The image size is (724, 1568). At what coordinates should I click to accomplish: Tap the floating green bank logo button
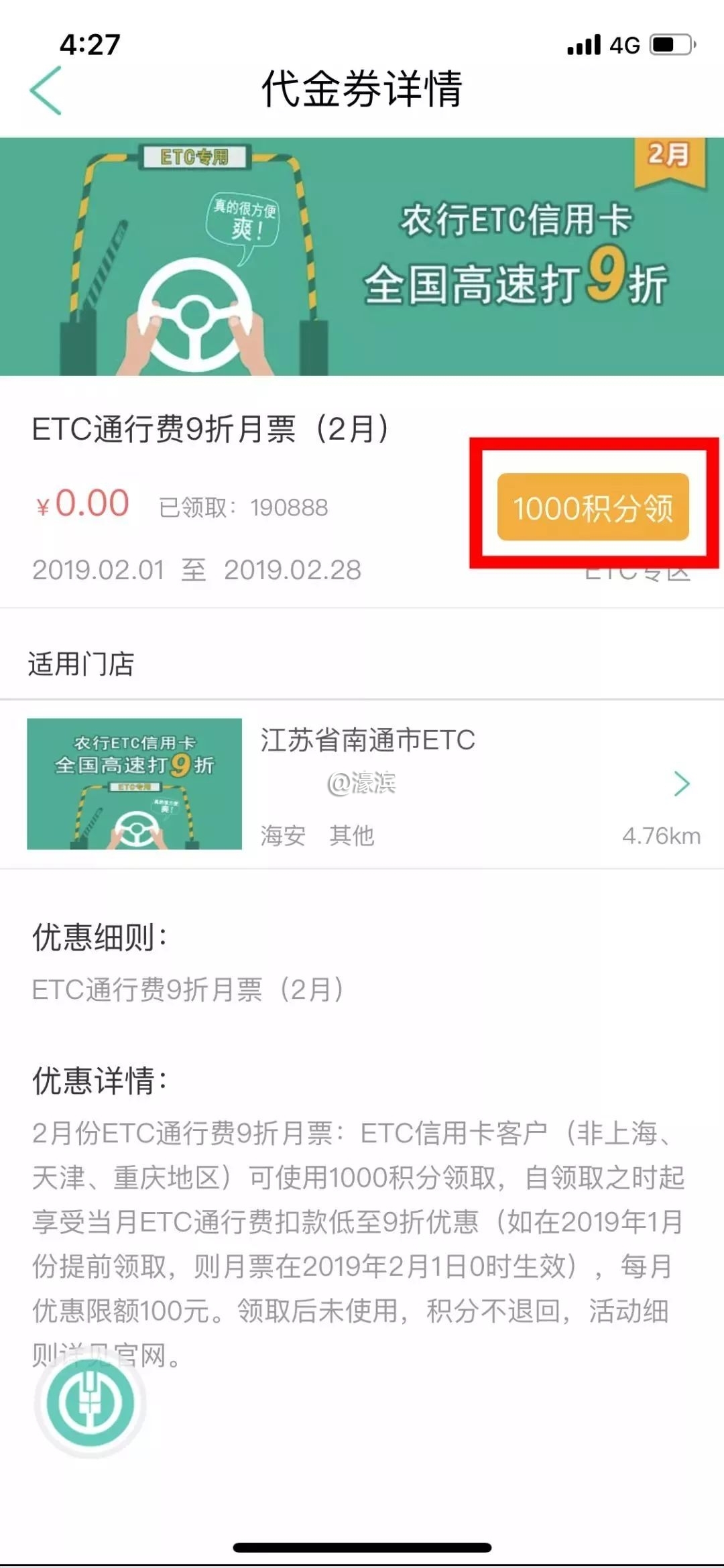[x=90, y=1402]
